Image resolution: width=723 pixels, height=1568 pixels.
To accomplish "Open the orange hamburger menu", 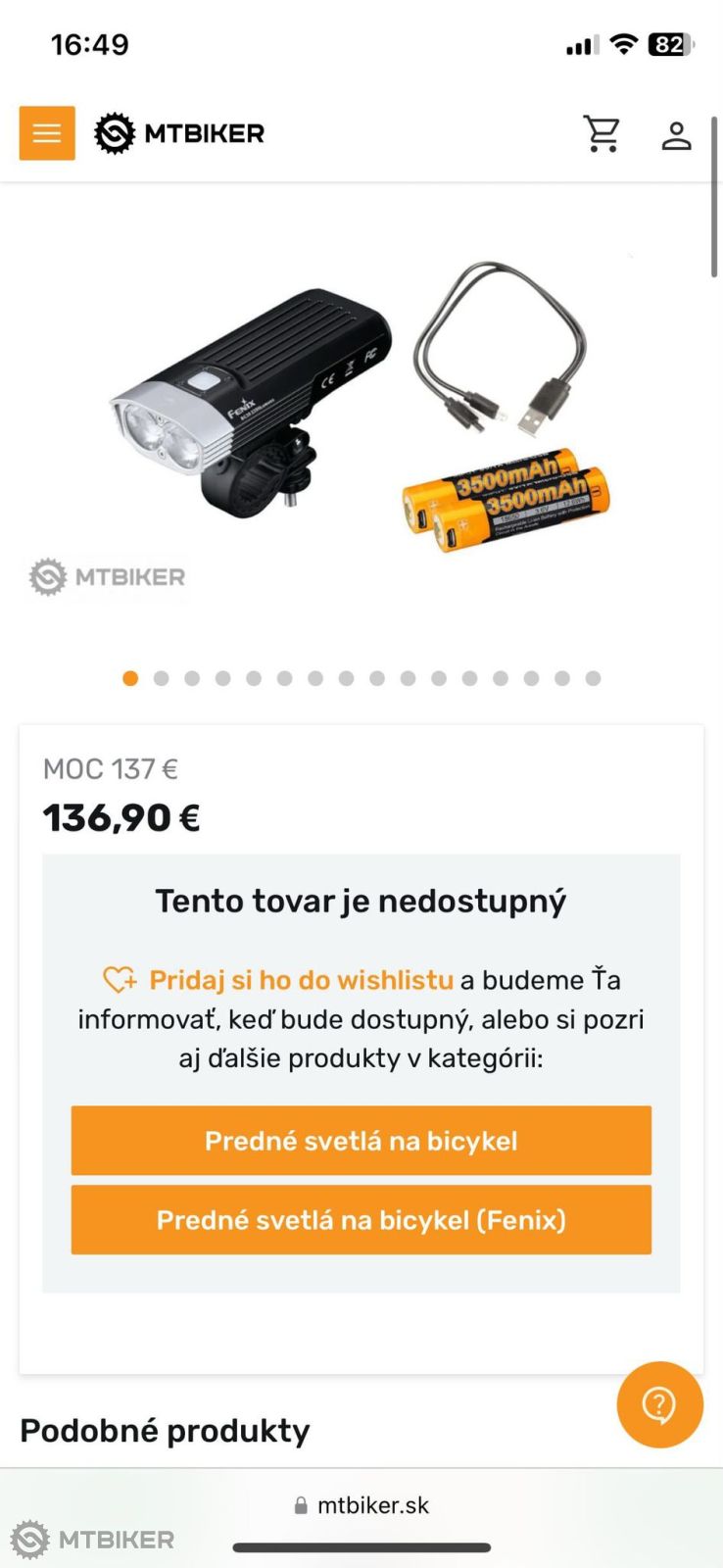I will tap(47, 133).
